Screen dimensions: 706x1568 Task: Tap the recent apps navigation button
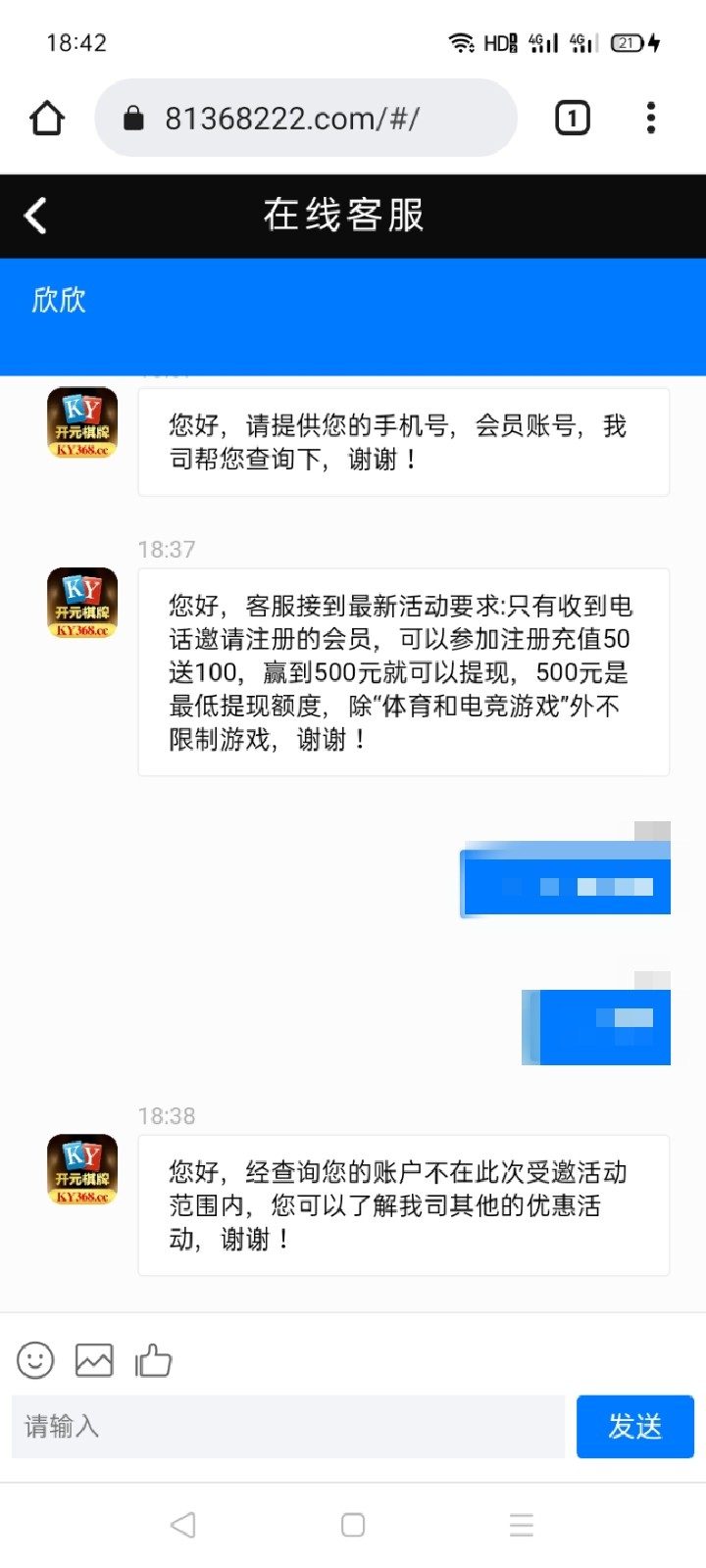click(521, 1525)
